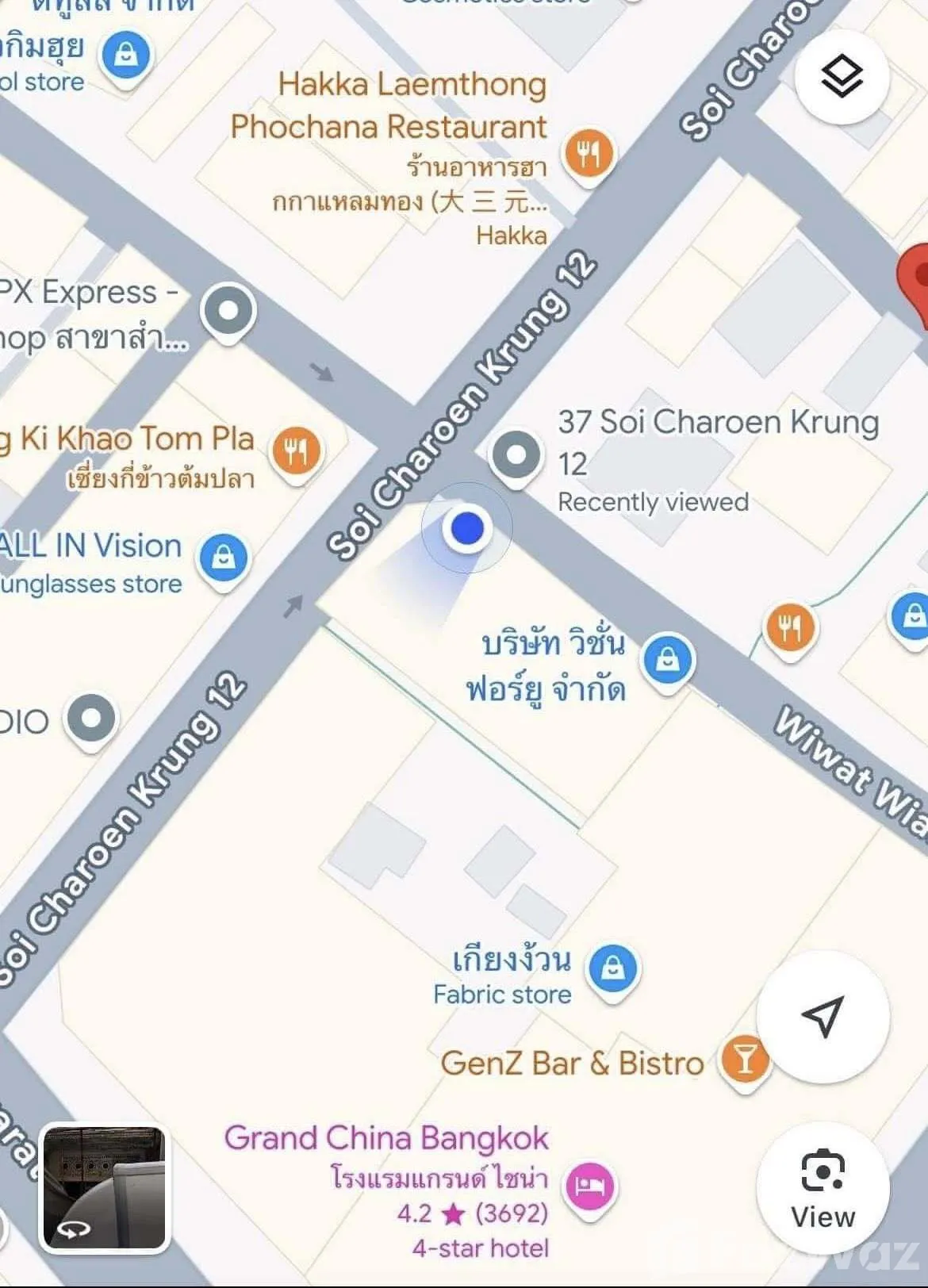Tap the GenZ Bar & Bistro marker
This screenshot has height=1288, width=928.
point(744,1060)
